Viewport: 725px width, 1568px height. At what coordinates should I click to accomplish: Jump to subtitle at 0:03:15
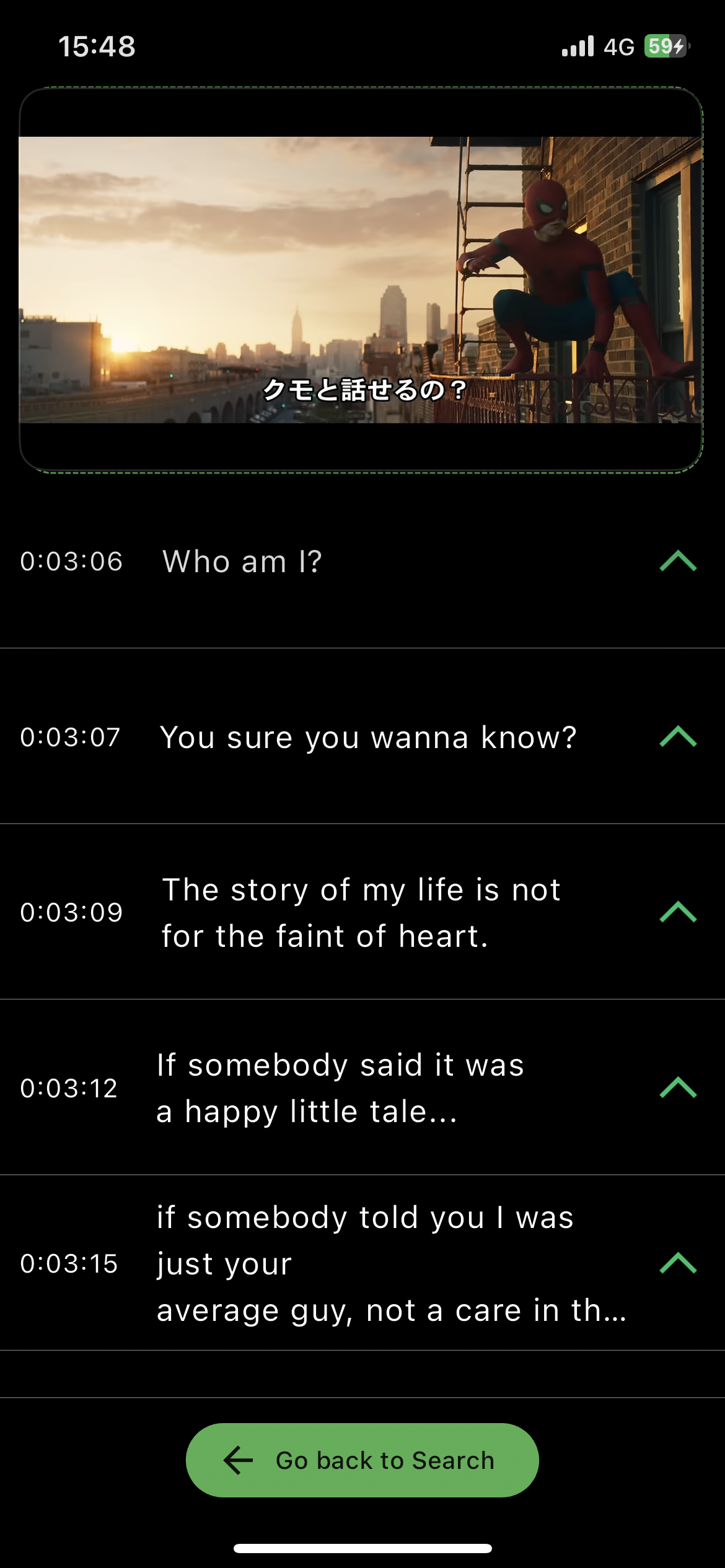(69, 1264)
